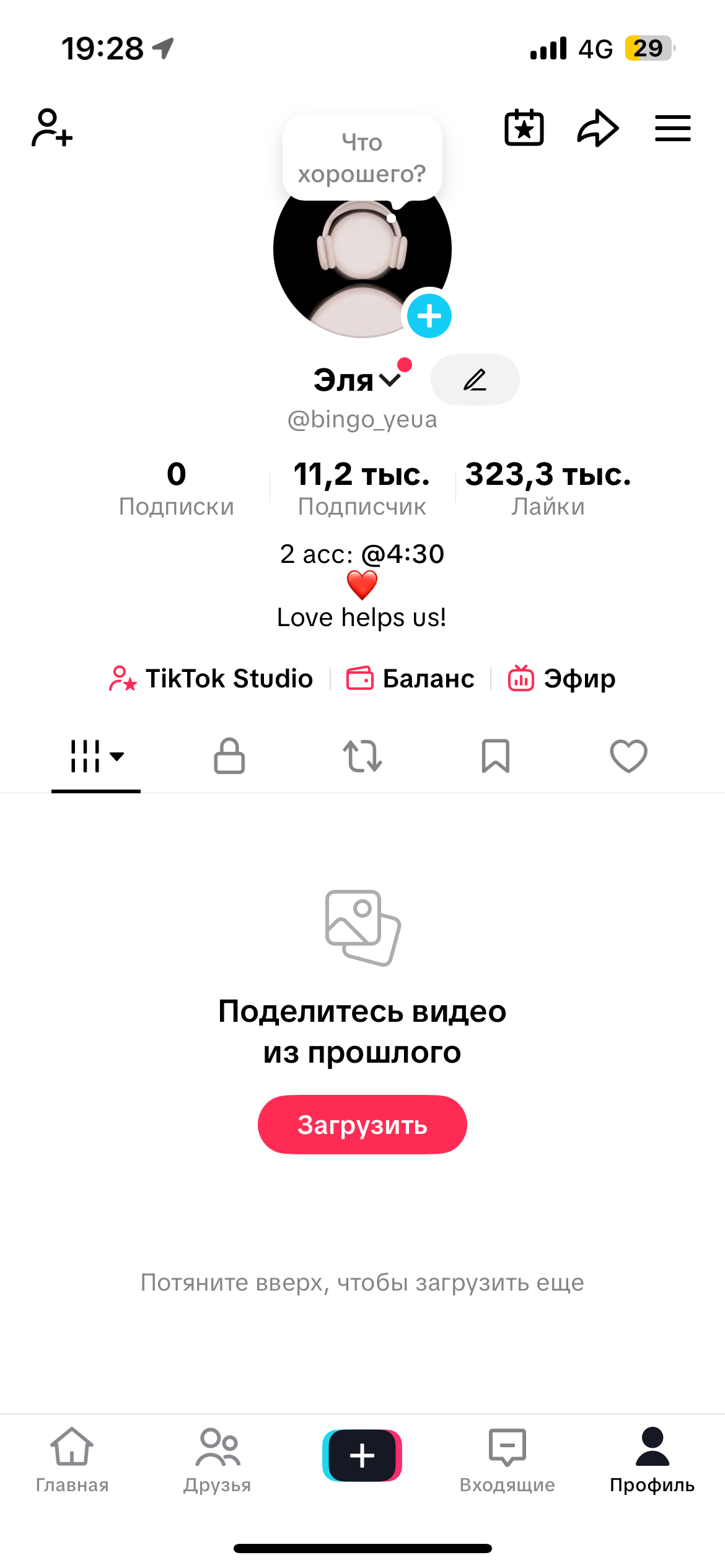Add a story using the plus on avatar

[429, 315]
